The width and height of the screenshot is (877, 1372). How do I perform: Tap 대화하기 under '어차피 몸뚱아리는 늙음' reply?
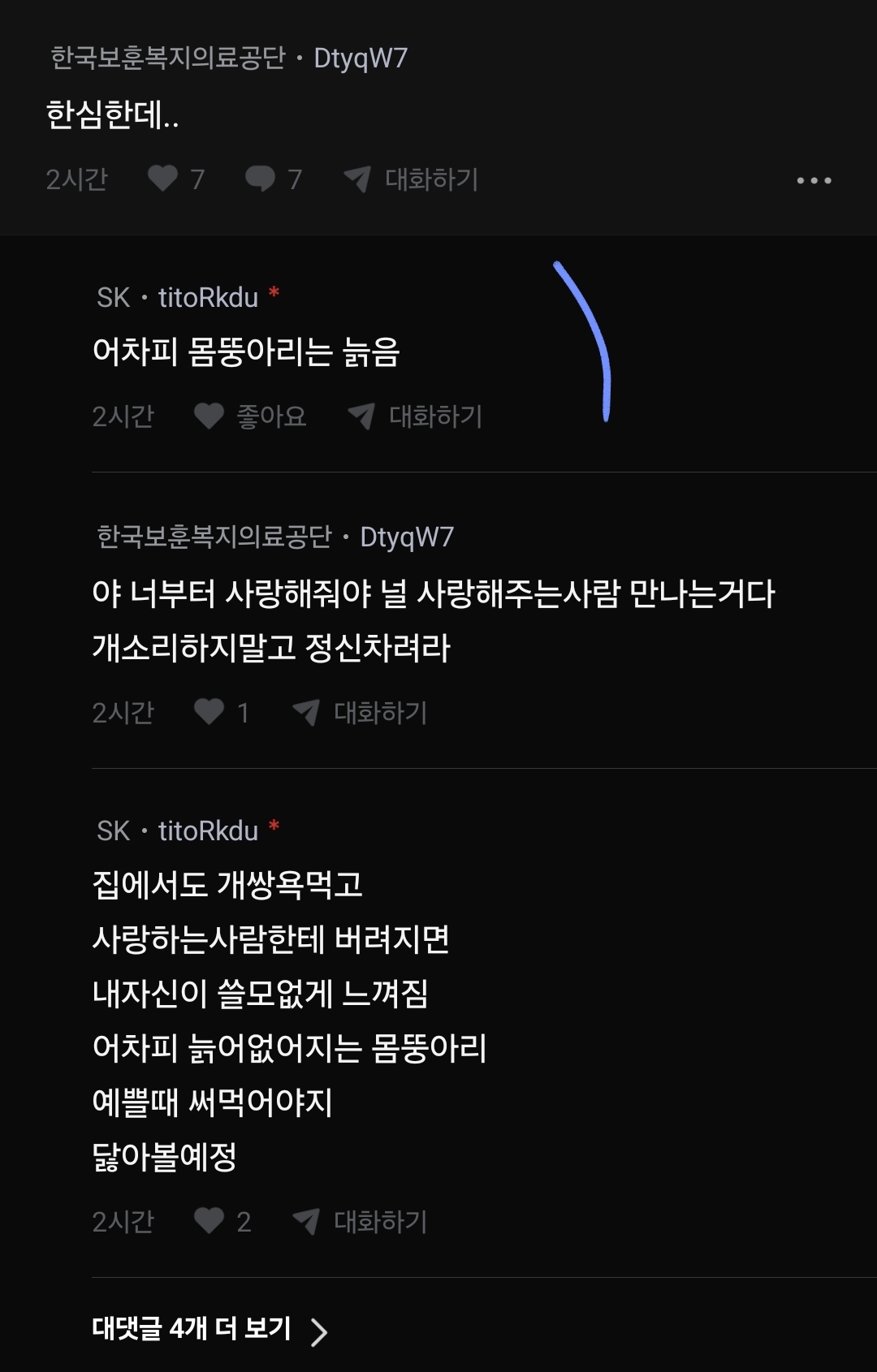[x=416, y=416]
